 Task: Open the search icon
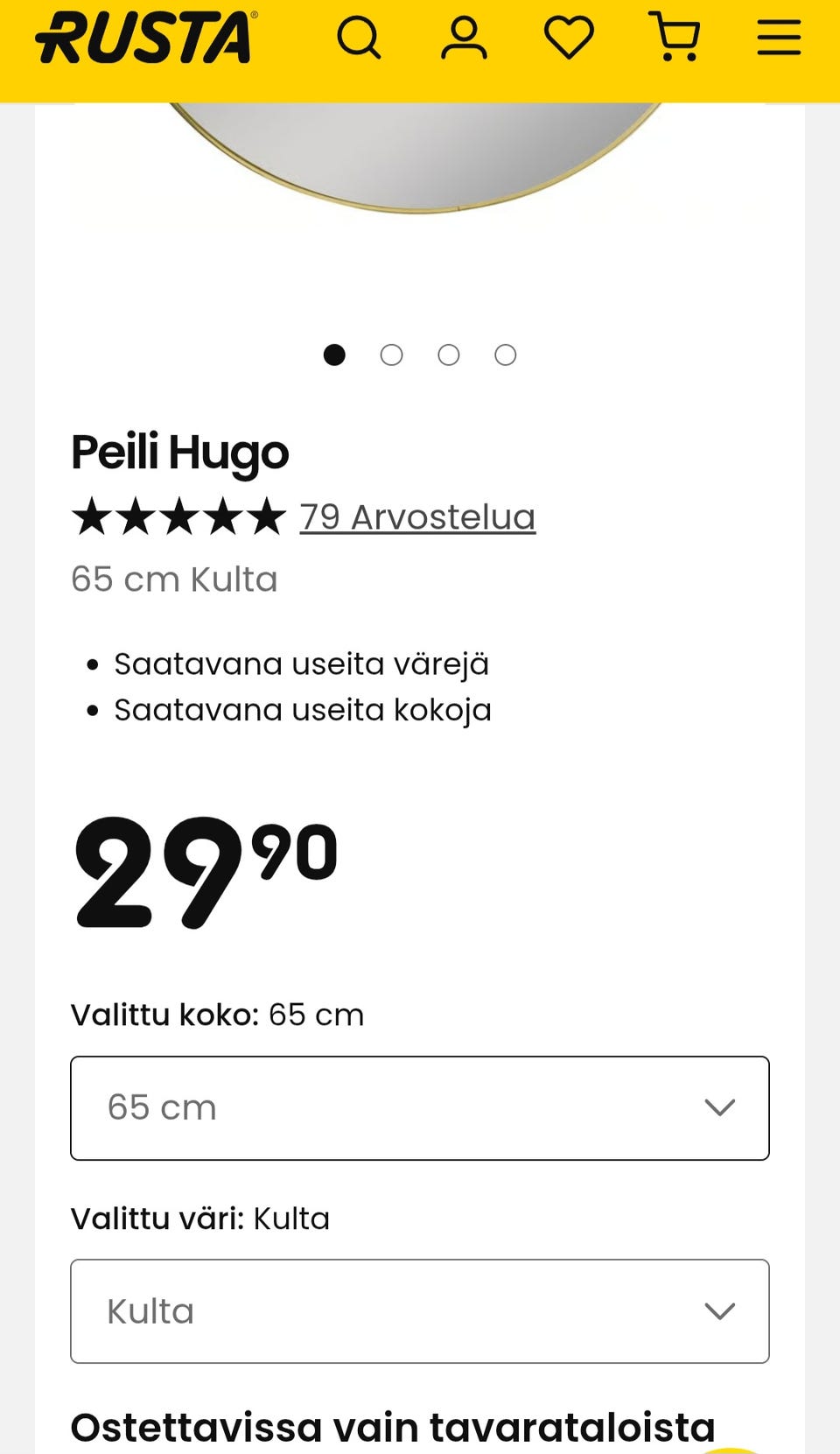coord(360,38)
